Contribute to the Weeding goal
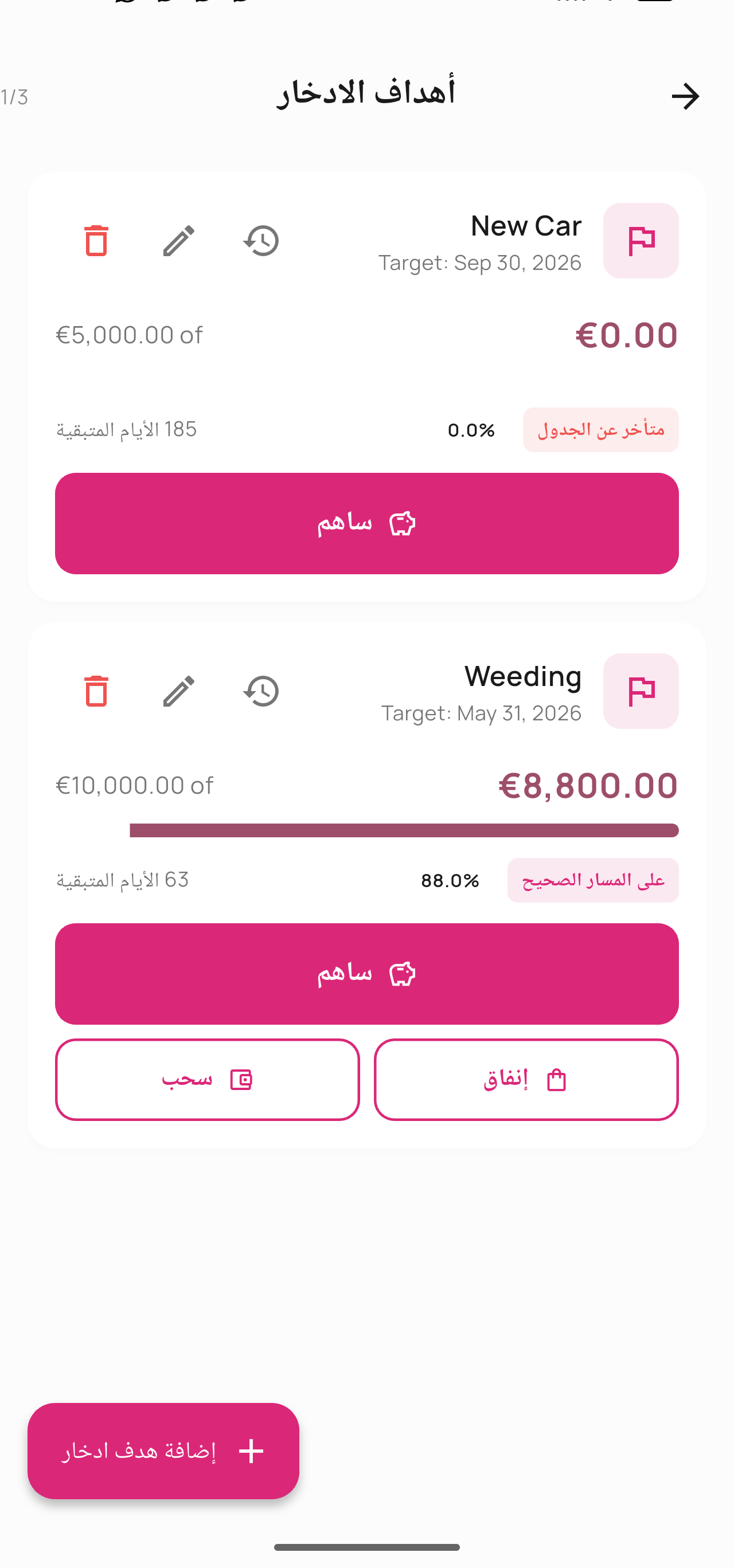 (x=366, y=973)
